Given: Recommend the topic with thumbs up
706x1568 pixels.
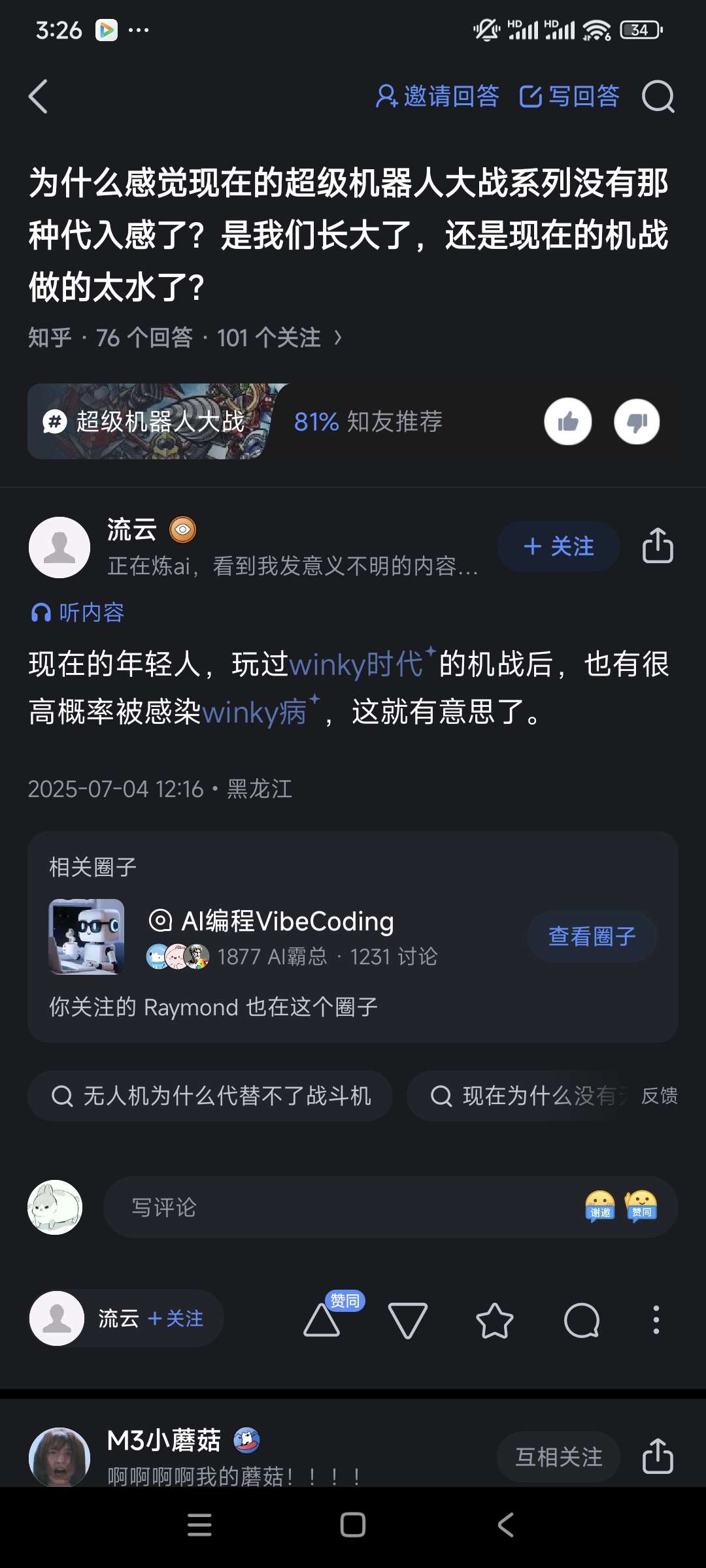Looking at the screenshot, I should tap(567, 421).
